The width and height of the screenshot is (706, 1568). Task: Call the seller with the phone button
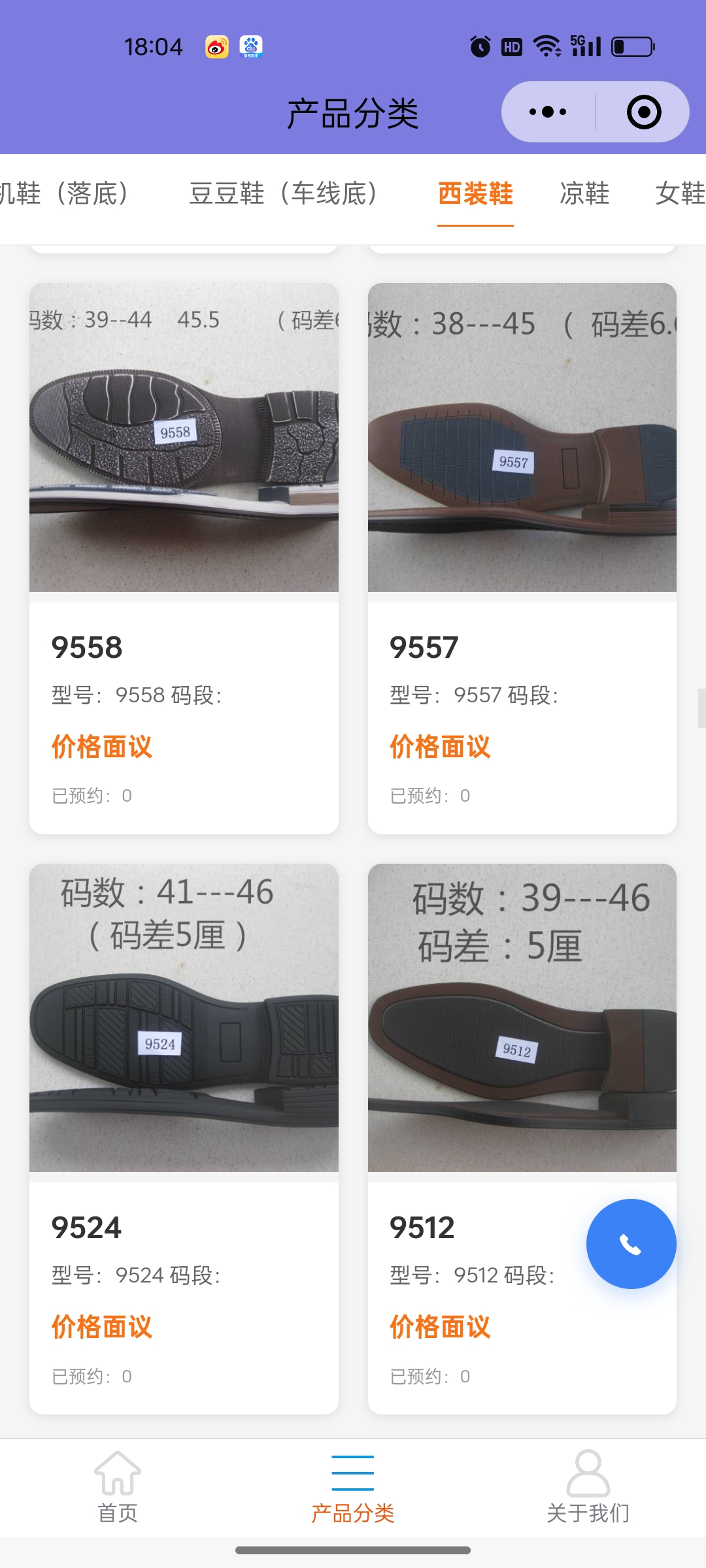631,1244
